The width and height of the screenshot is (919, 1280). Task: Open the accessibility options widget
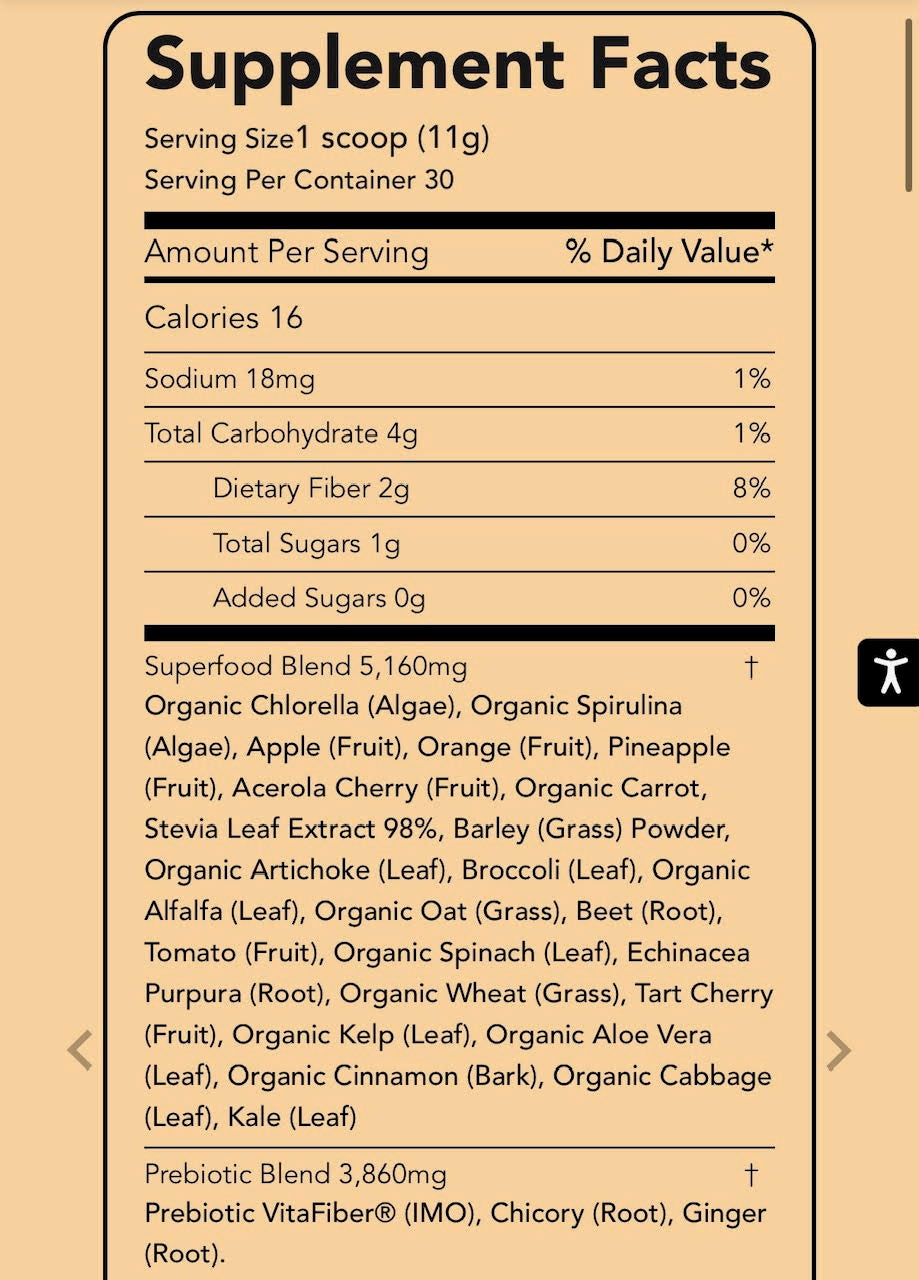point(889,671)
